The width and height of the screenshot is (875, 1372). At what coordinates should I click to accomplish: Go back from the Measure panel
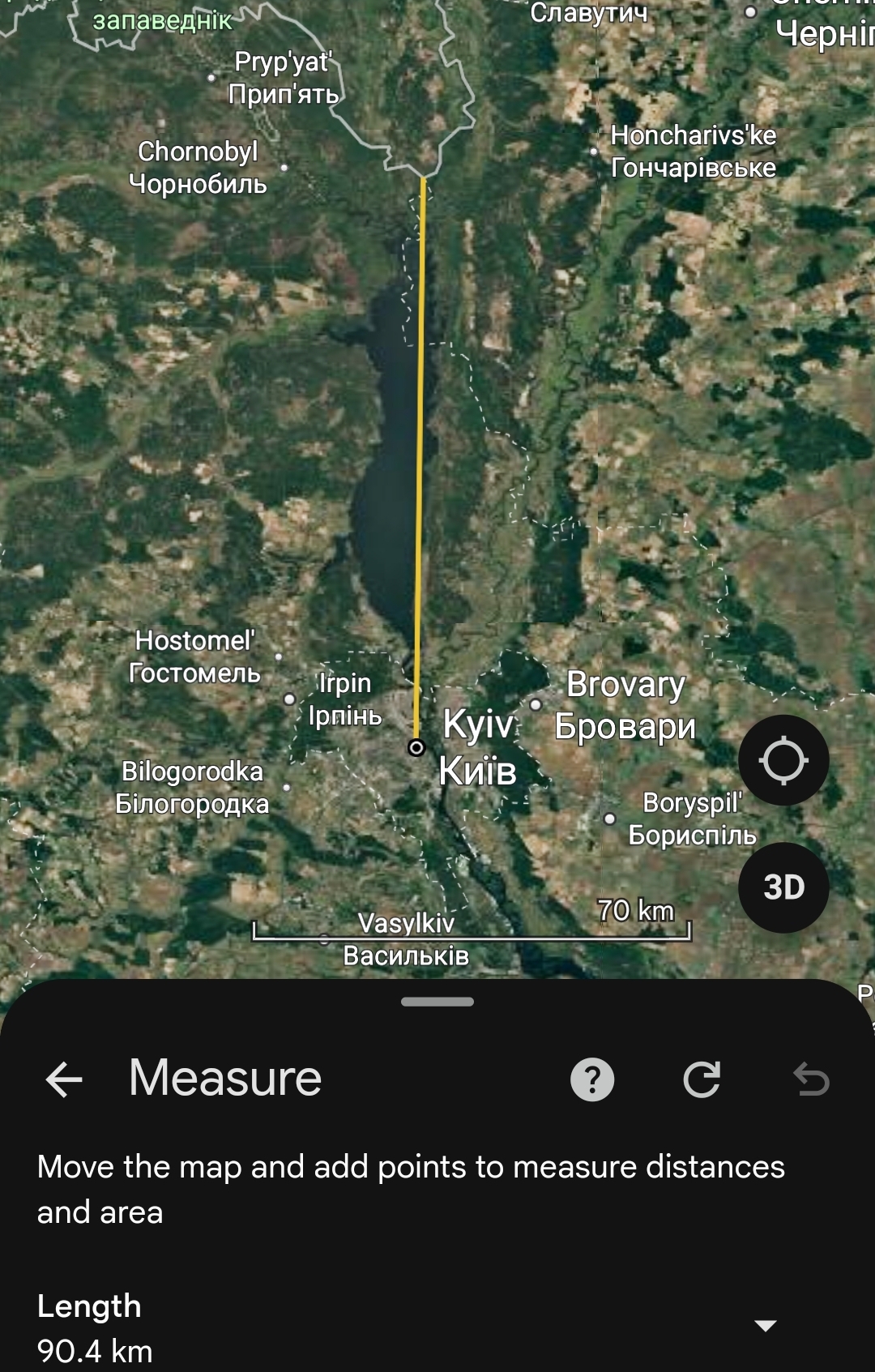(64, 1079)
